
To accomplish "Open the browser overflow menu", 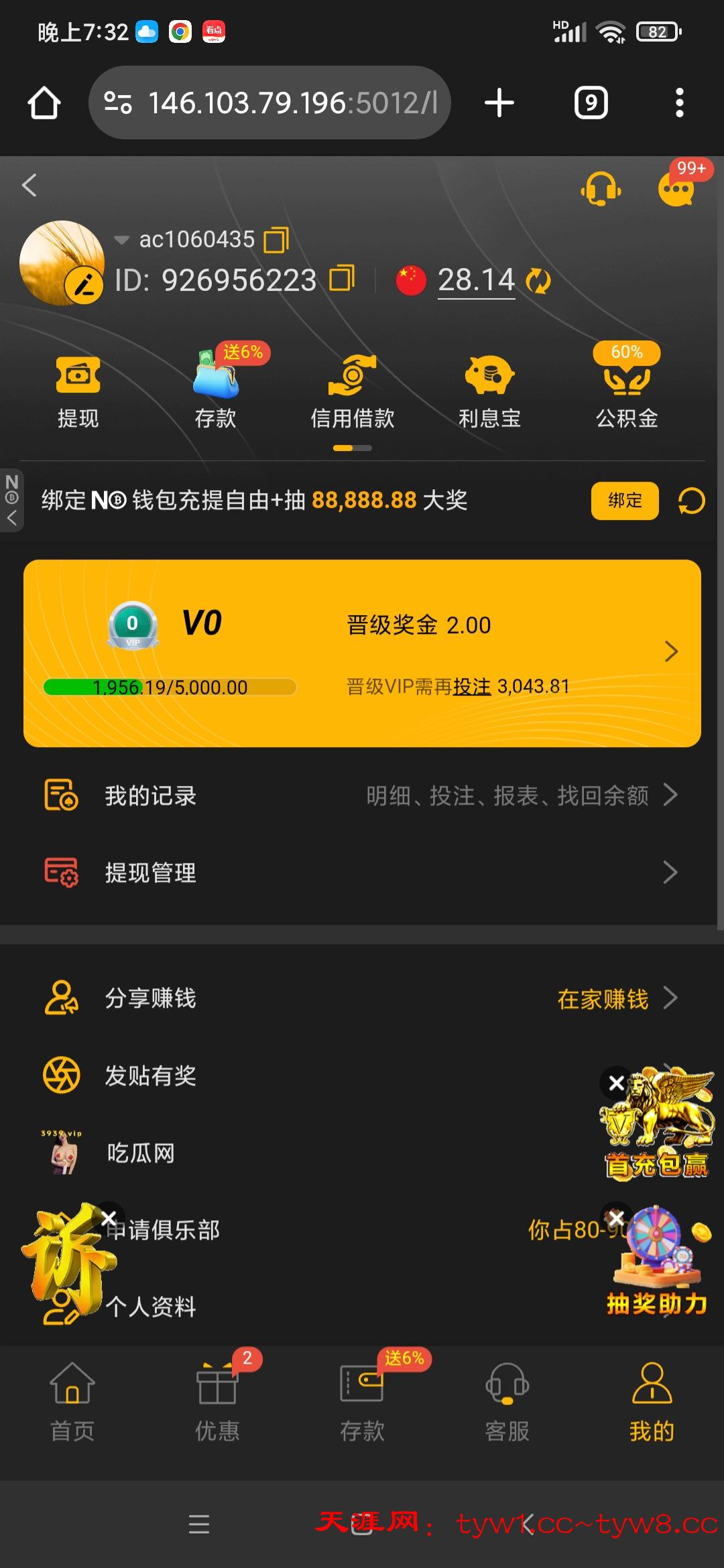I will click(x=679, y=103).
